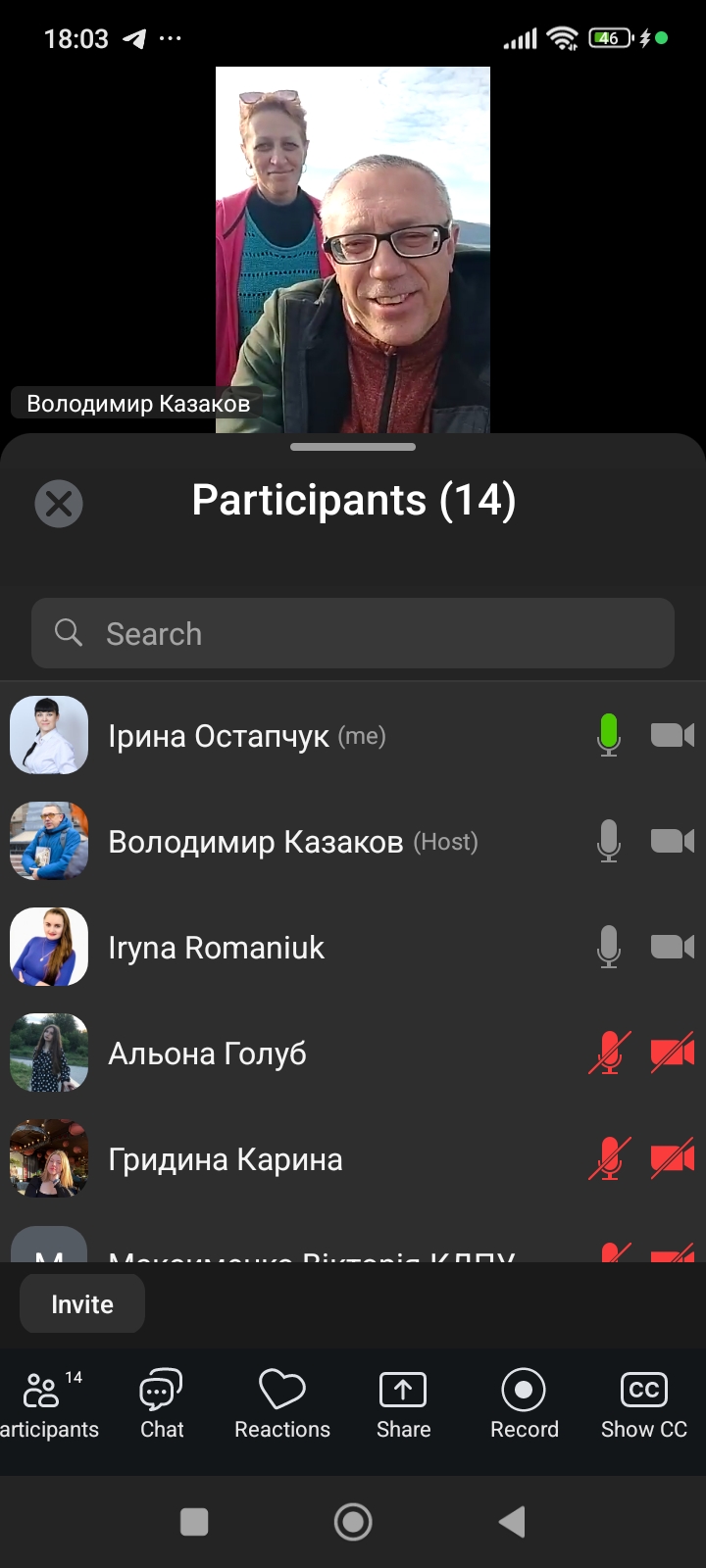Tap the search magnifier icon
This screenshot has width=706, height=1568.
[x=68, y=633]
